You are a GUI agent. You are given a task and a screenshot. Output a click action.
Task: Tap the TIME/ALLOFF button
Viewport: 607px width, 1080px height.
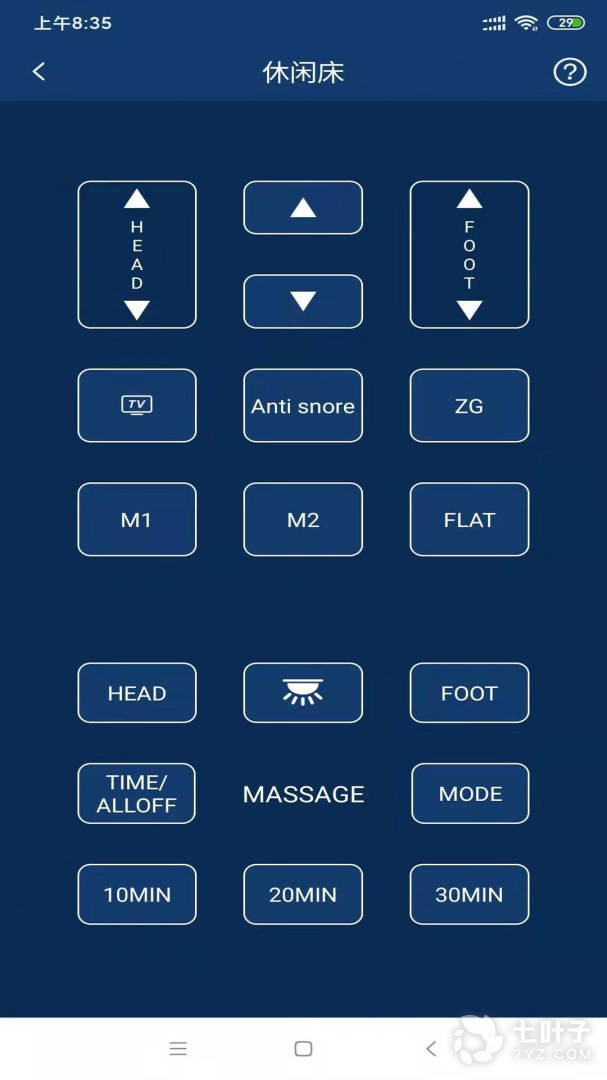[x=137, y=794]
